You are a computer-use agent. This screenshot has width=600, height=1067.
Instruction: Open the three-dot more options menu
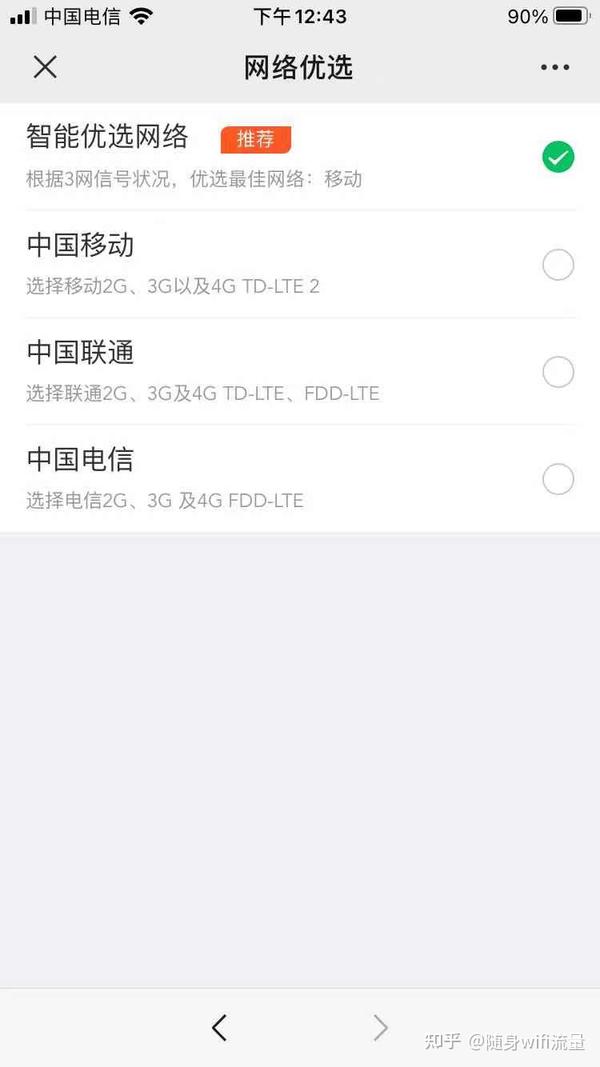pos(555,67)
